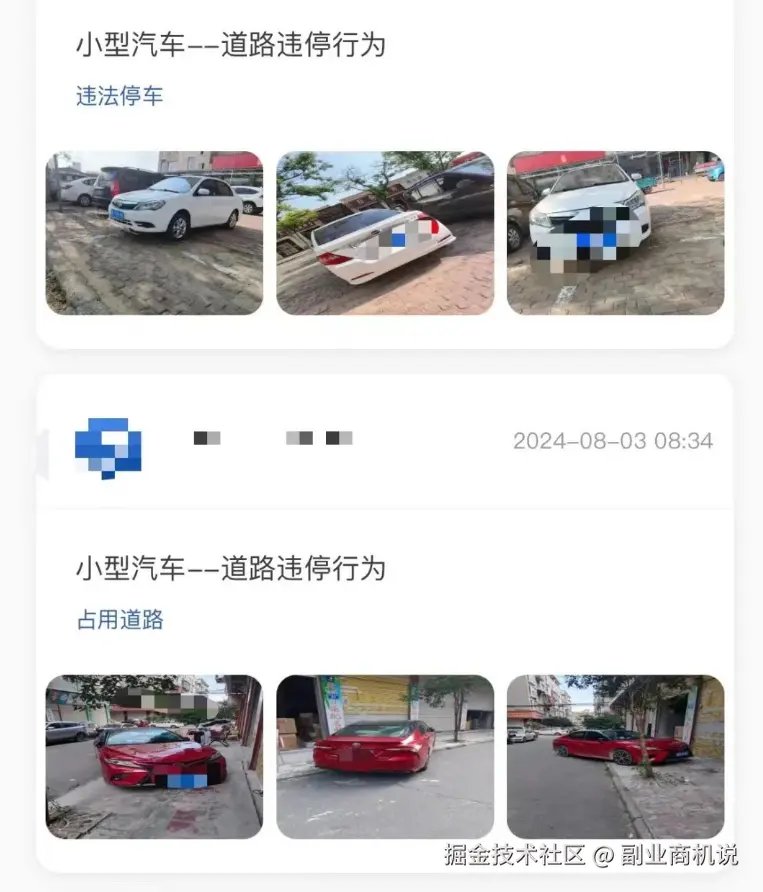Viewport: 763px width, 892px height.
Task: View the second white sedan rear photo
Action: coord(384,231)
